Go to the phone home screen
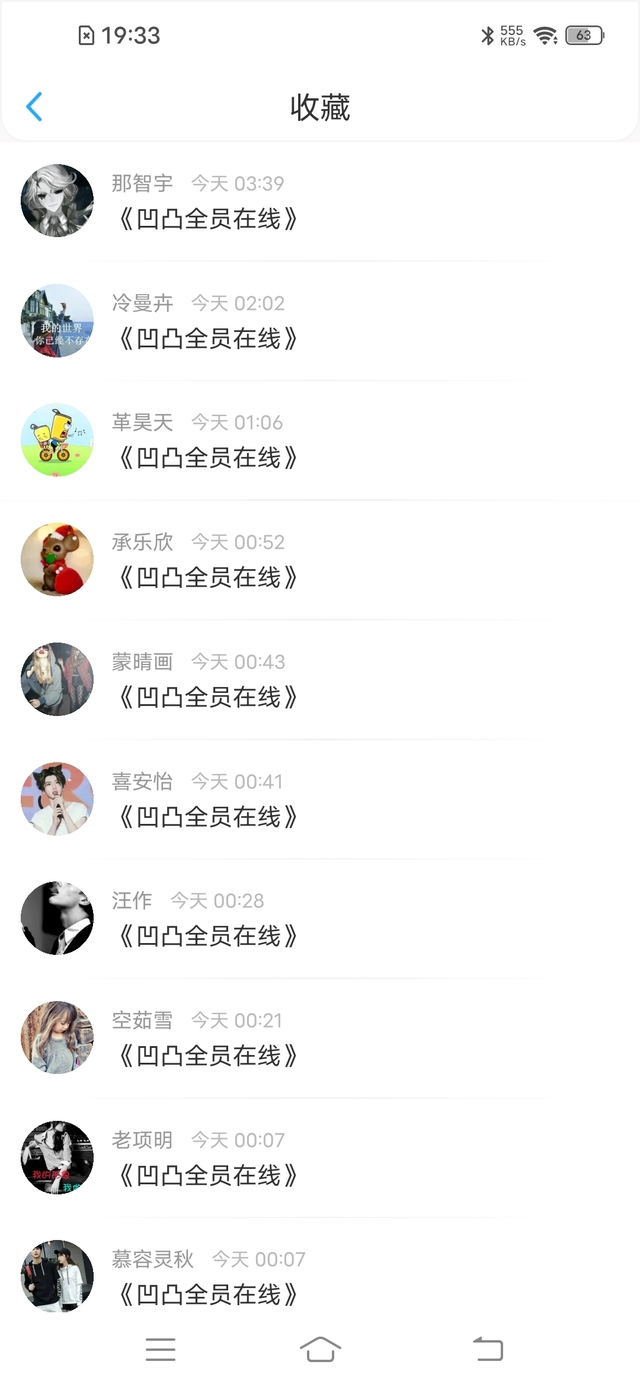 coord(320,1349)
